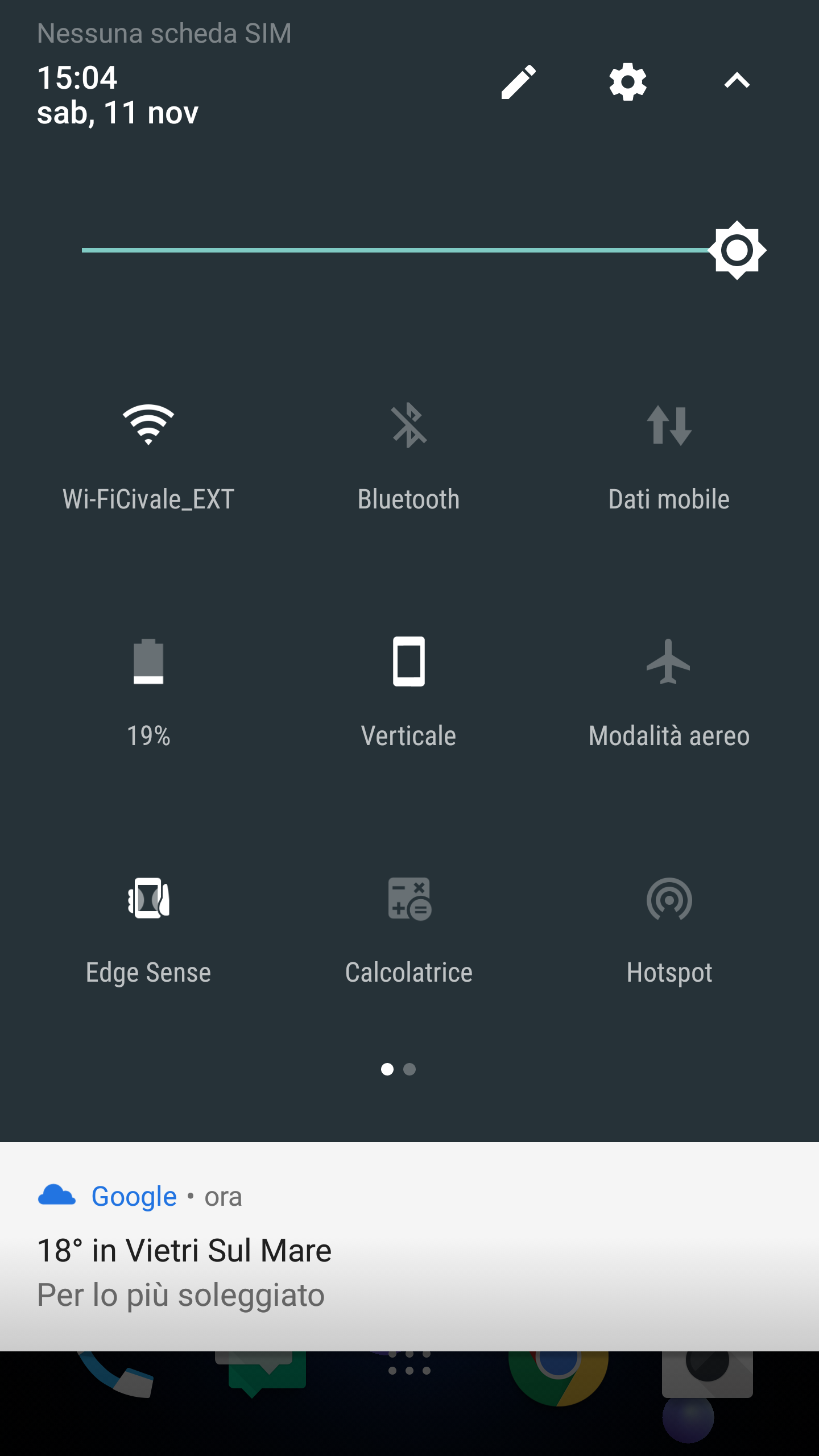Toggle the Edge Sense tile
Viewport: 819px width, 1456px height.
(x=148, y=899)
